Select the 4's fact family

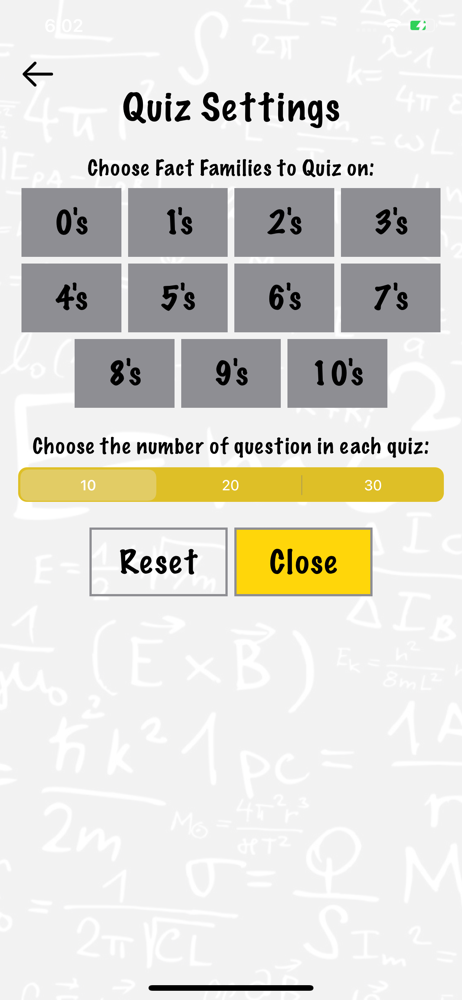pyautogui.click(x=71, y=298)
